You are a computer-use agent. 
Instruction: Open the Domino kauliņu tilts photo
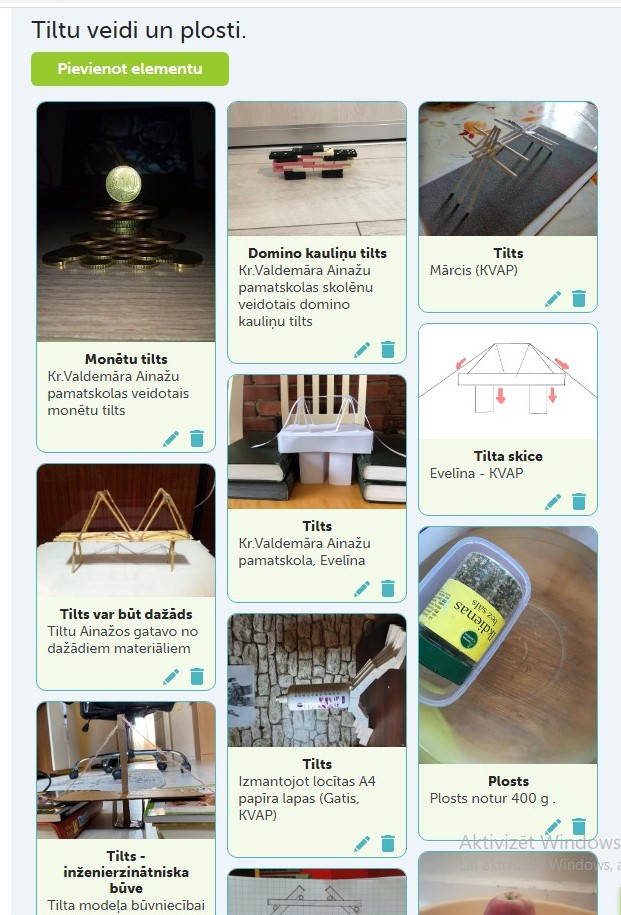[317, 168]
